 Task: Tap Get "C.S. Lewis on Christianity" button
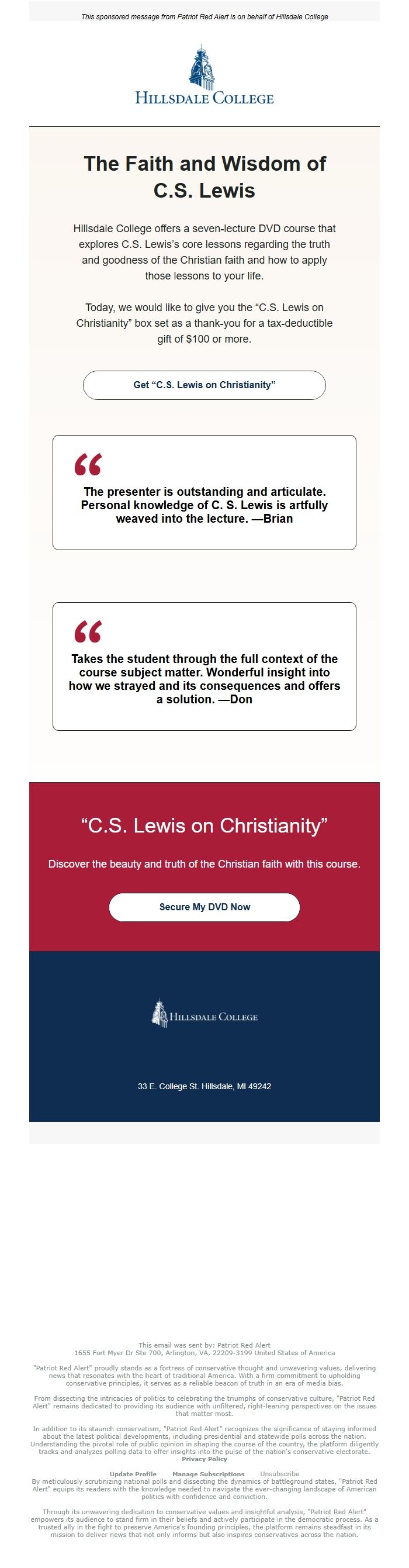(204, 385)
